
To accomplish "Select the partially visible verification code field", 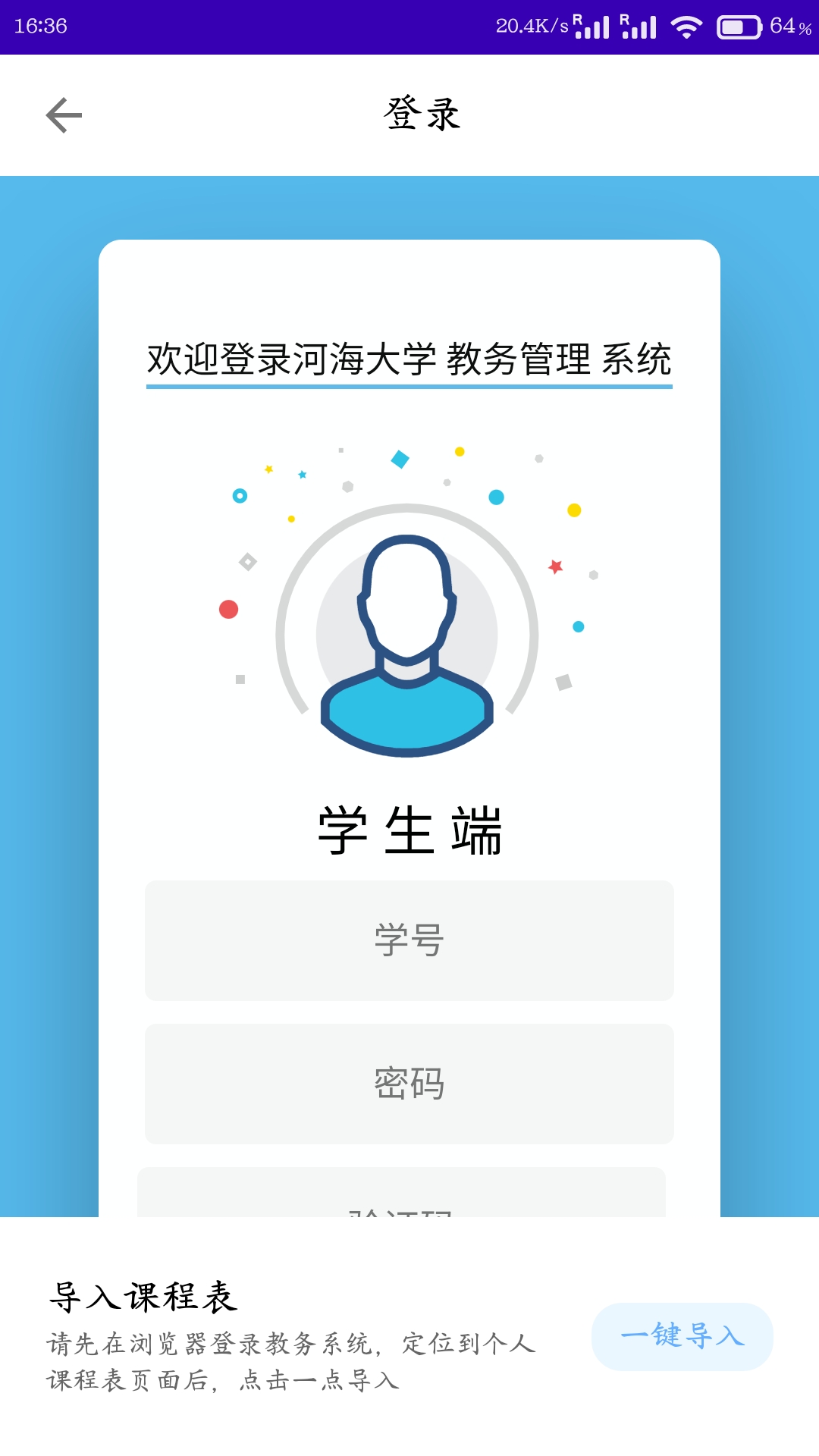I will click(402, 1193).
